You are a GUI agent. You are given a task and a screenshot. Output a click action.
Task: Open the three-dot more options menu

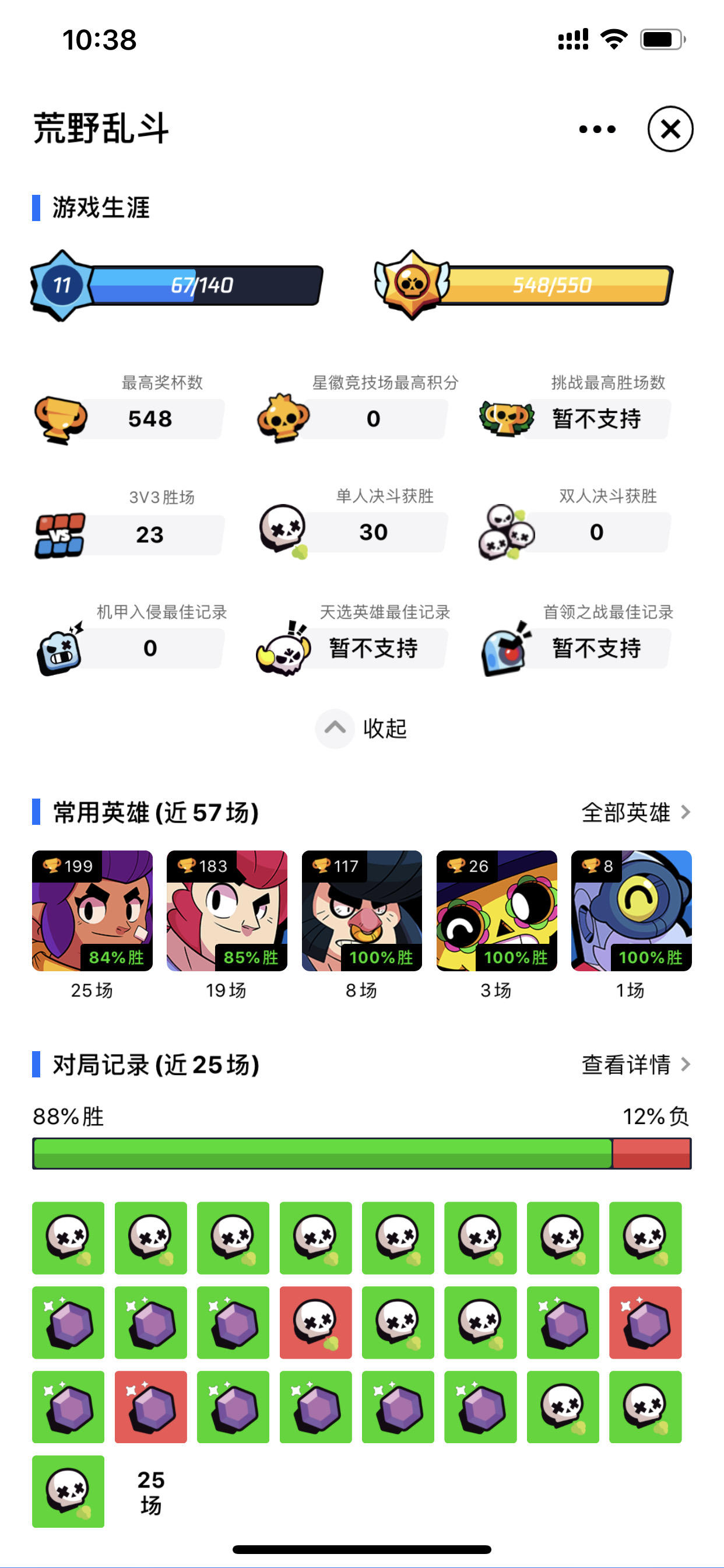tap(597, 129)
